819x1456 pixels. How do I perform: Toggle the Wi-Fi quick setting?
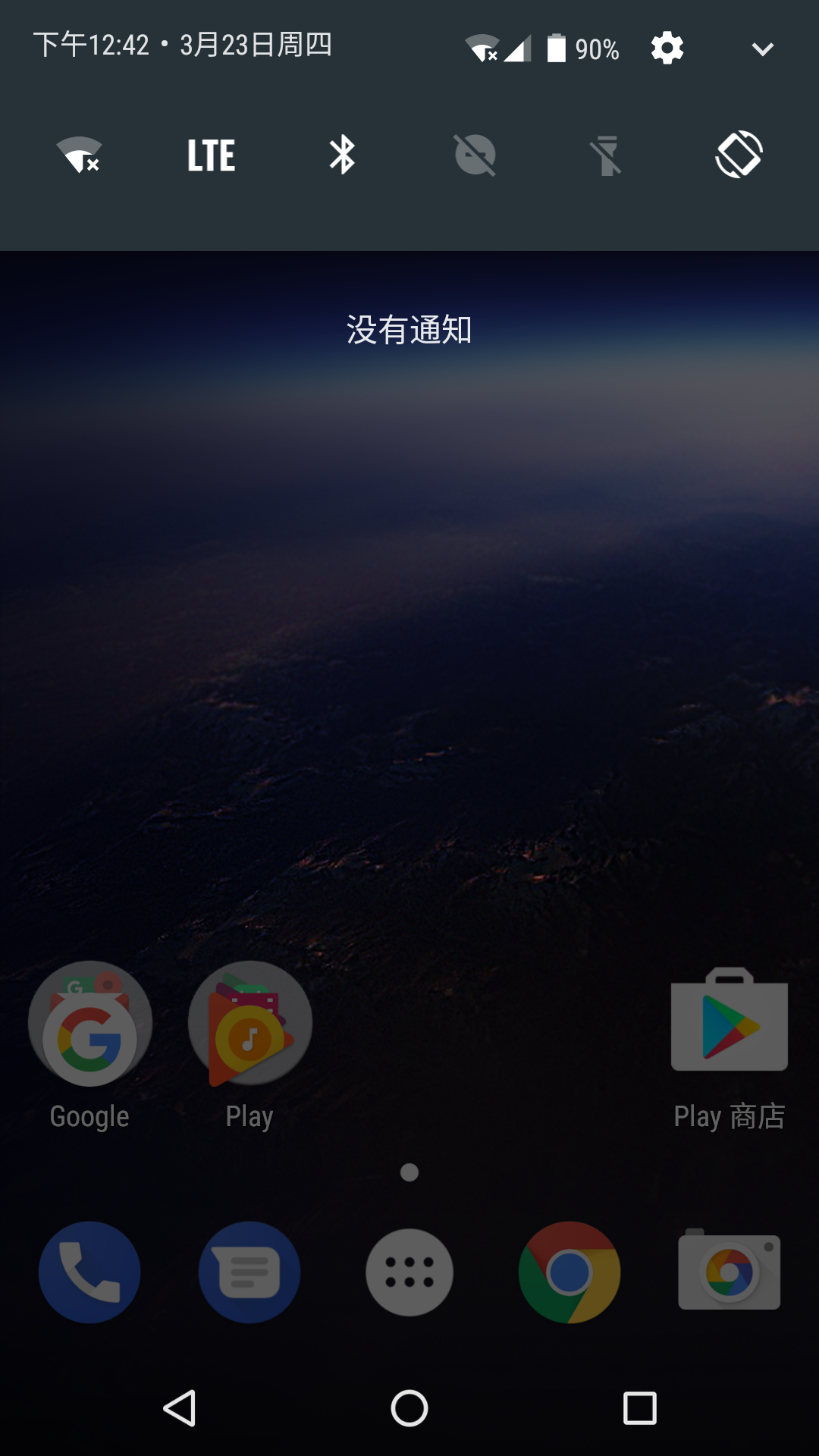79,155
